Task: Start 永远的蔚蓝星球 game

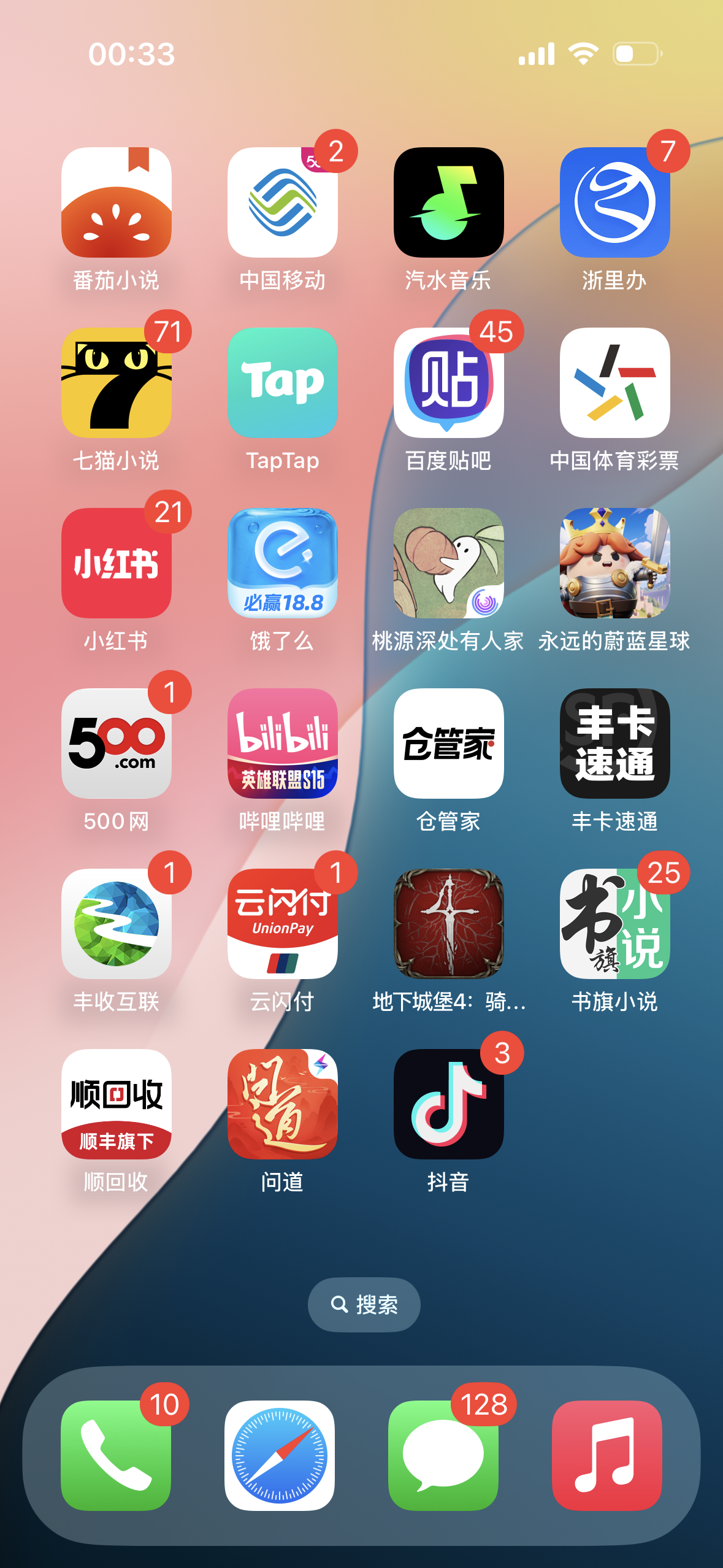Action: [614, 564]
